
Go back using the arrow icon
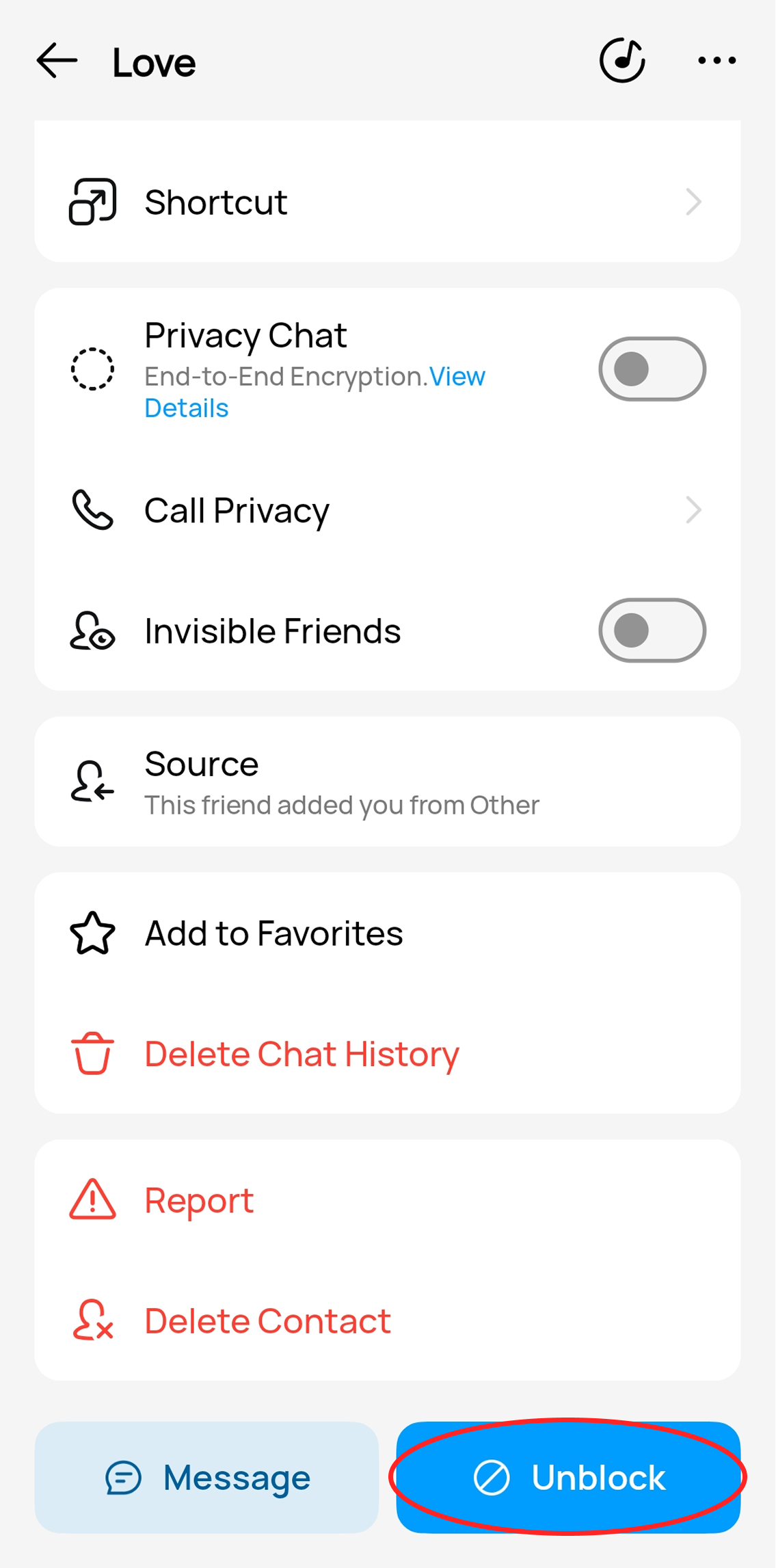[57, 61]
